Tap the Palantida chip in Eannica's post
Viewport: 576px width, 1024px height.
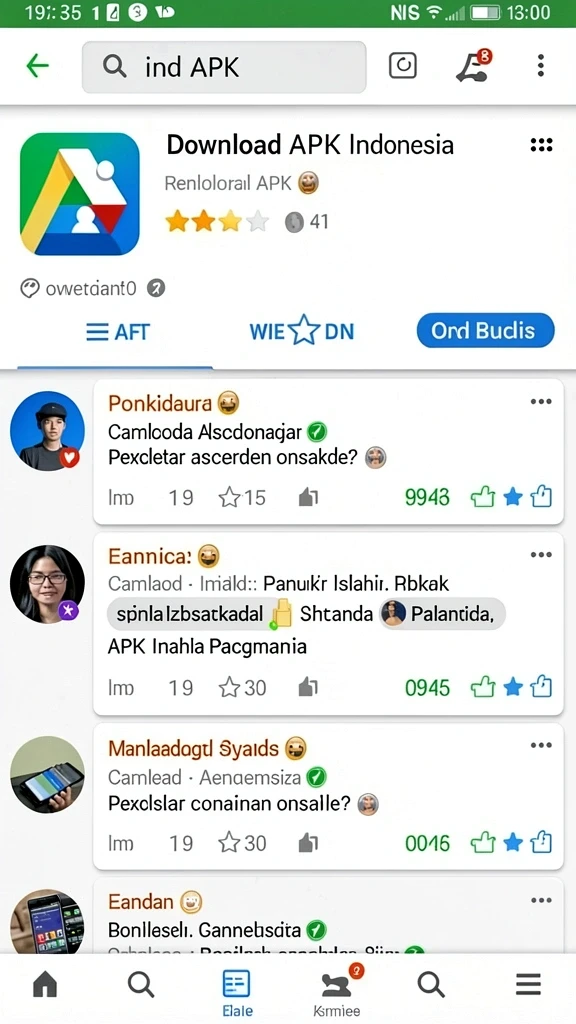442,614
